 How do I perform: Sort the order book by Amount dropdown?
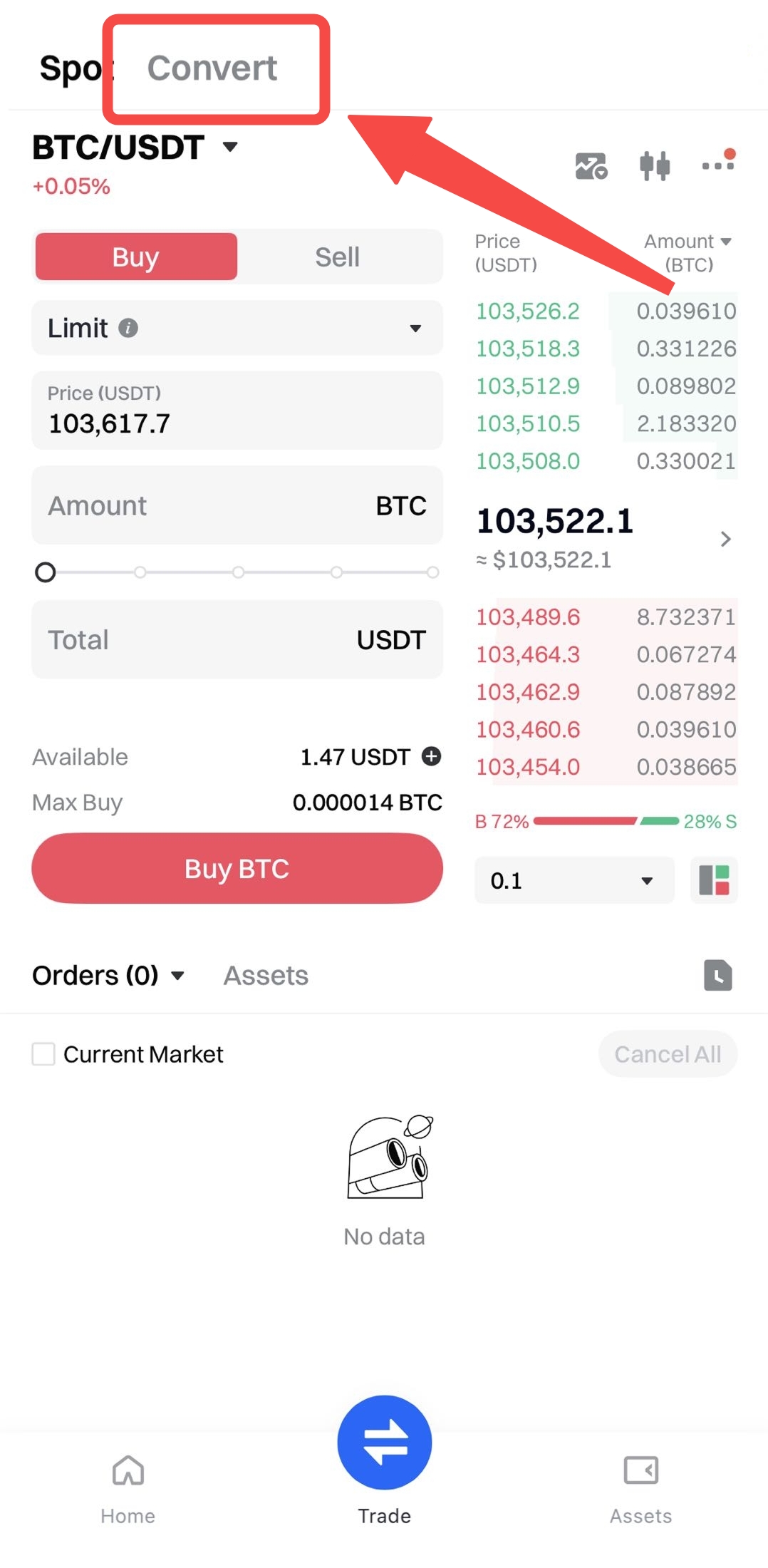tap(687, 242)
